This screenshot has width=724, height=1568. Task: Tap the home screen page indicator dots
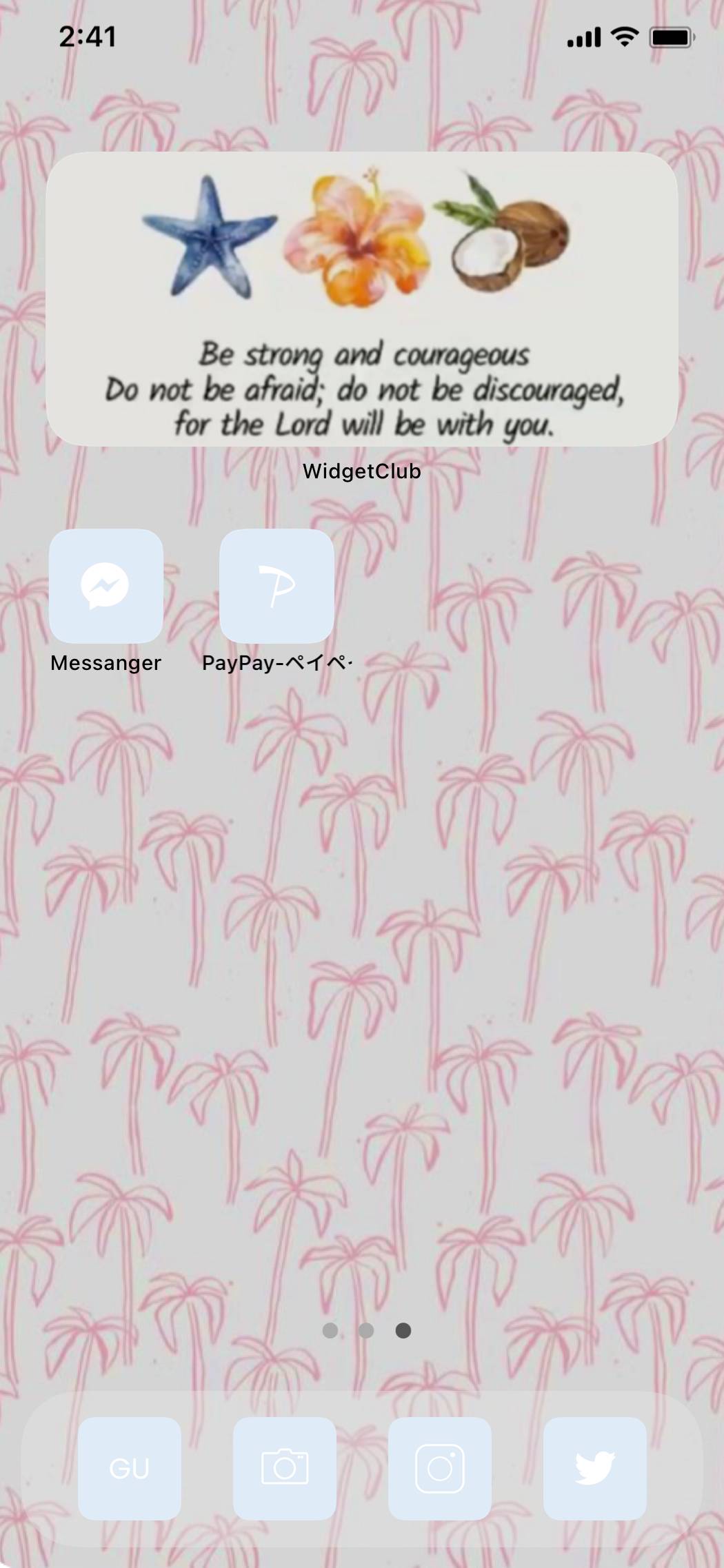tap(366, 1330)
